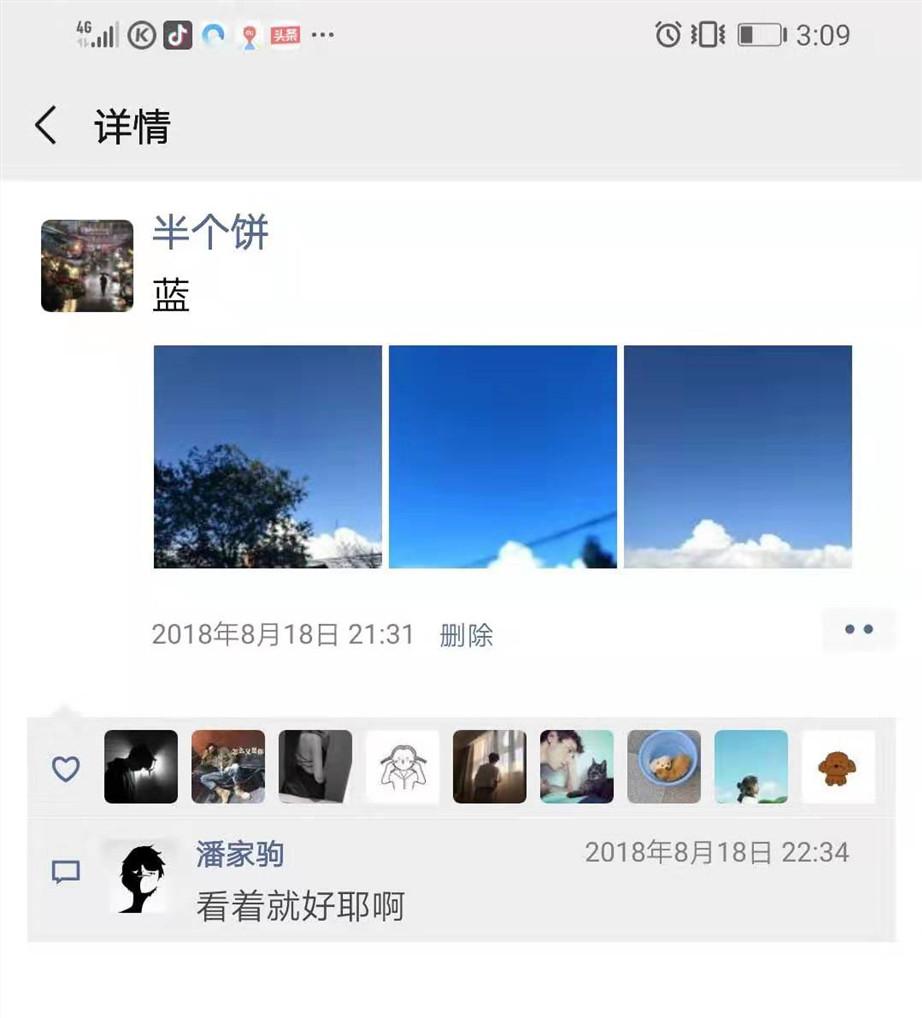Tap the poodle avatar in the likes row
Image resolution: width=922 pixels, height=1018 pixels.
click(838, 767)
